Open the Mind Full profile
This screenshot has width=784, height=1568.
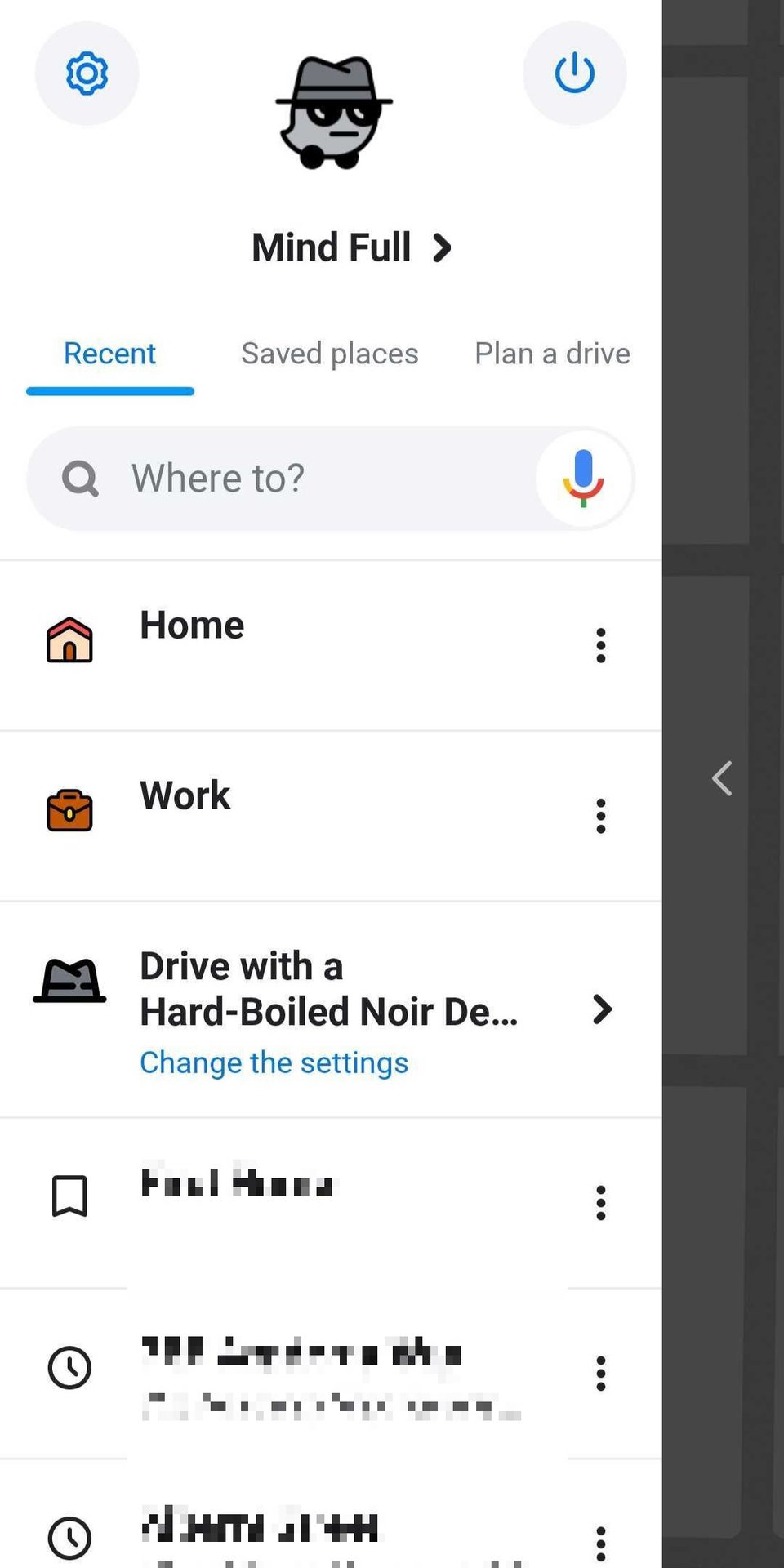coord(351,247)
